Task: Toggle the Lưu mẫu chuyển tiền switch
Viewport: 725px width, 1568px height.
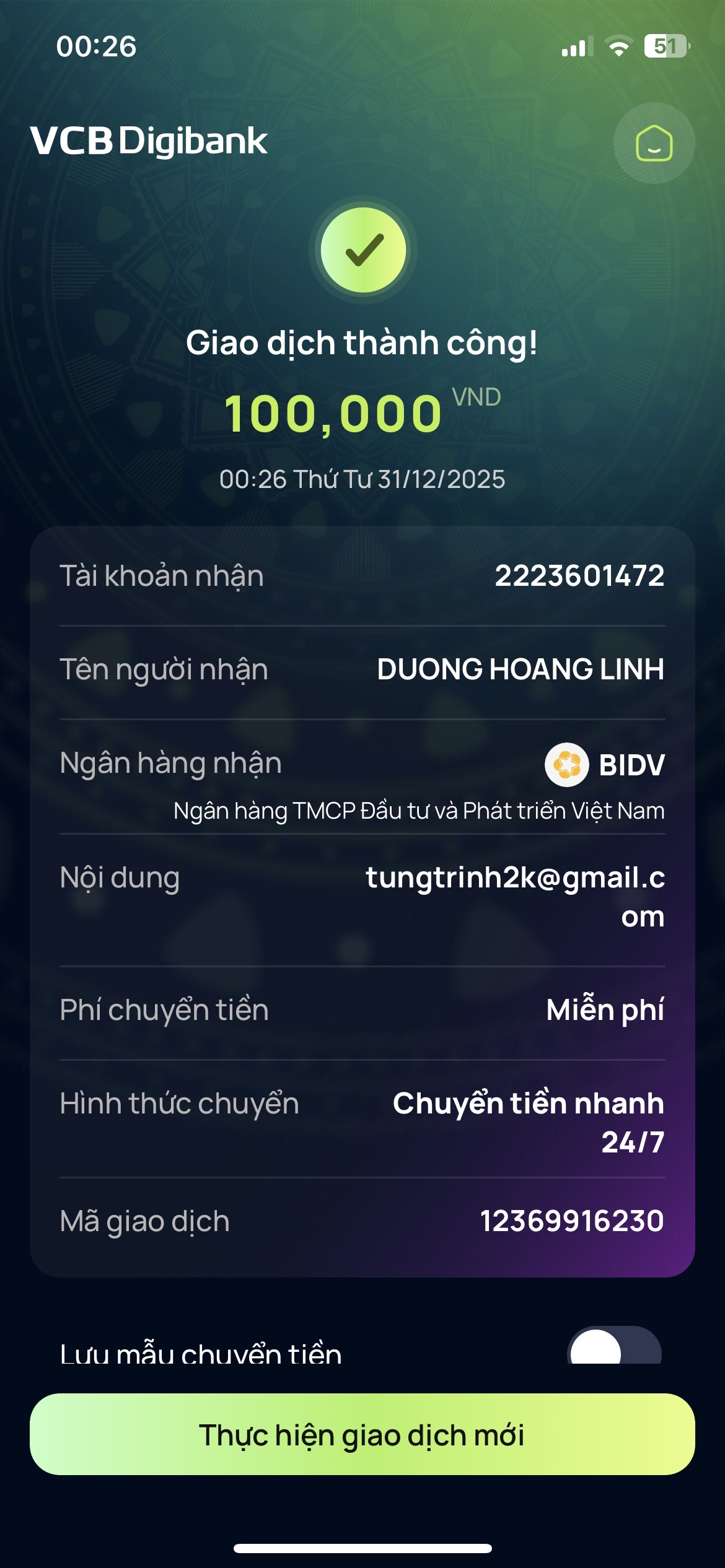Action: click(614, 1348)
